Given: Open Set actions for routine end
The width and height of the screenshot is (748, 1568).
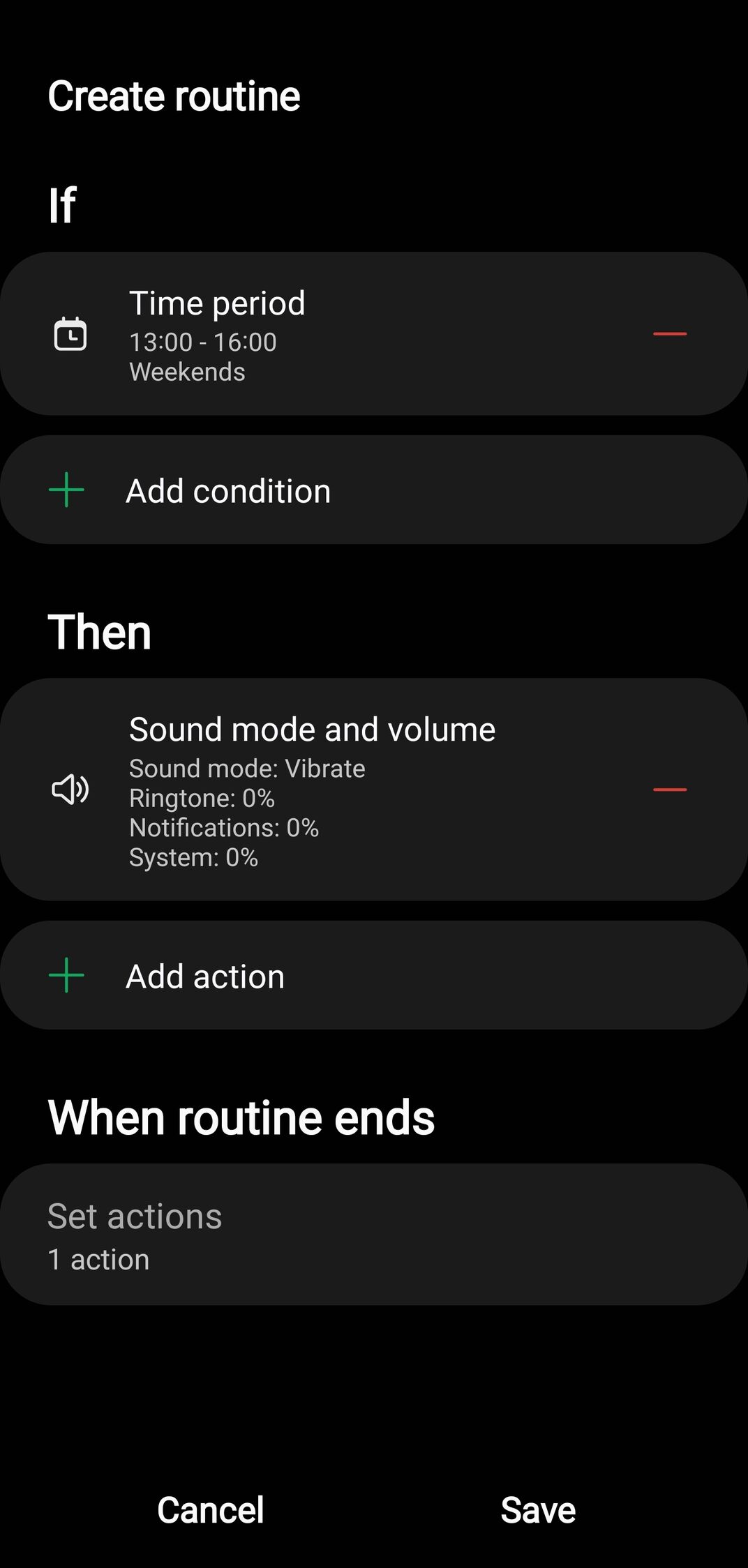Looking at the screenshot, I should 374,1235.
